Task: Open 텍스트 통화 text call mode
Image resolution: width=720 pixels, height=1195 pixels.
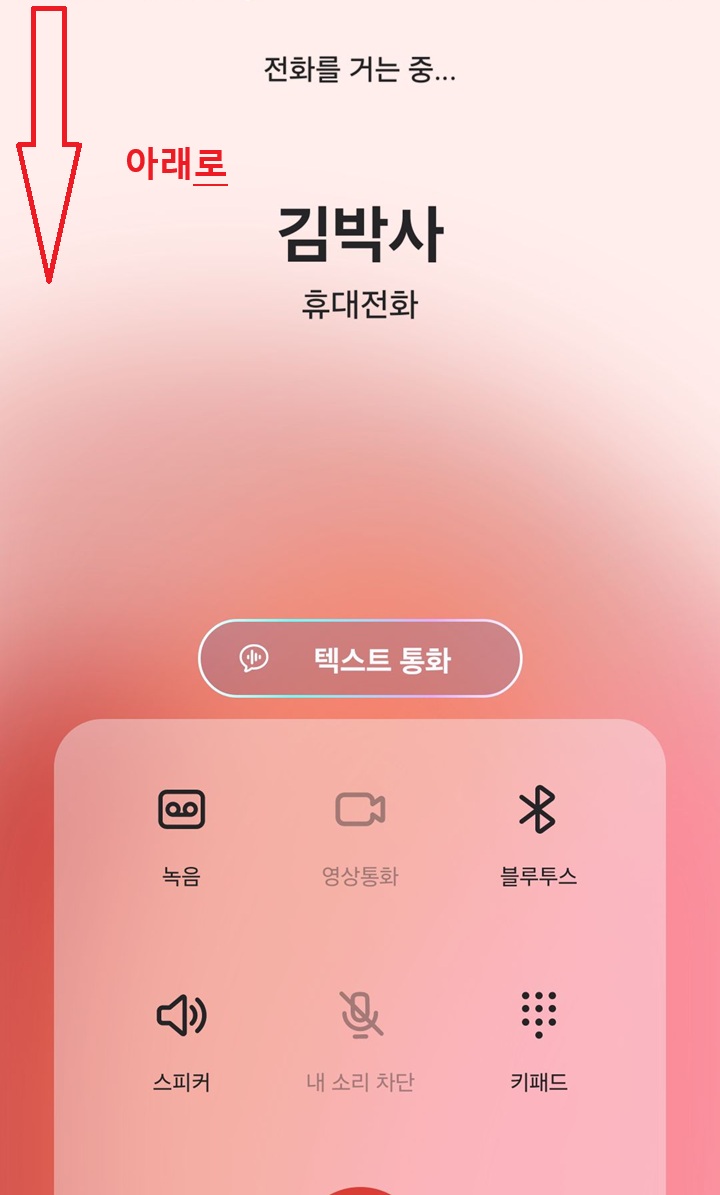Action: tap(360, 658)
